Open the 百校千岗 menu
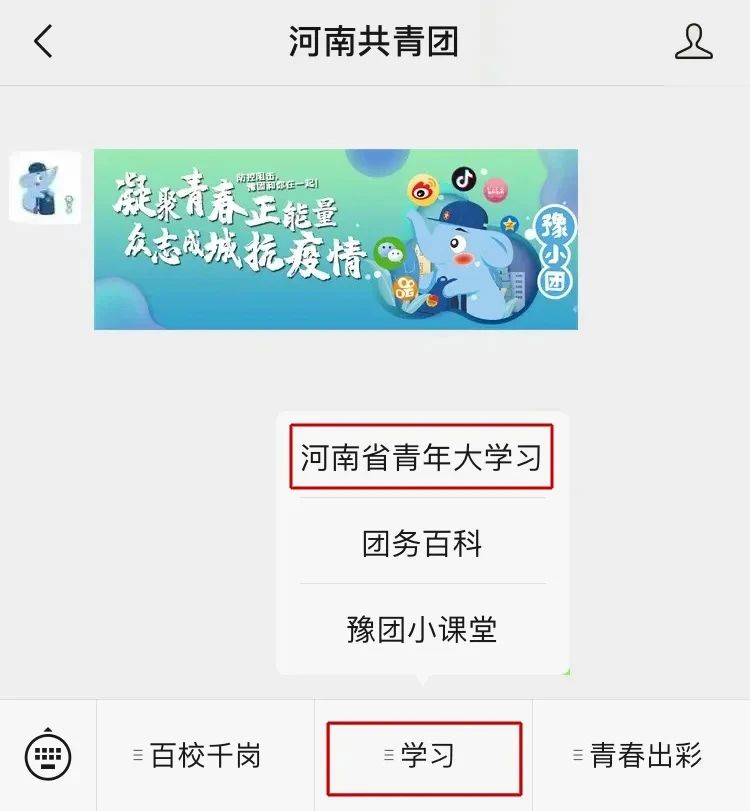 click(205, 755)
